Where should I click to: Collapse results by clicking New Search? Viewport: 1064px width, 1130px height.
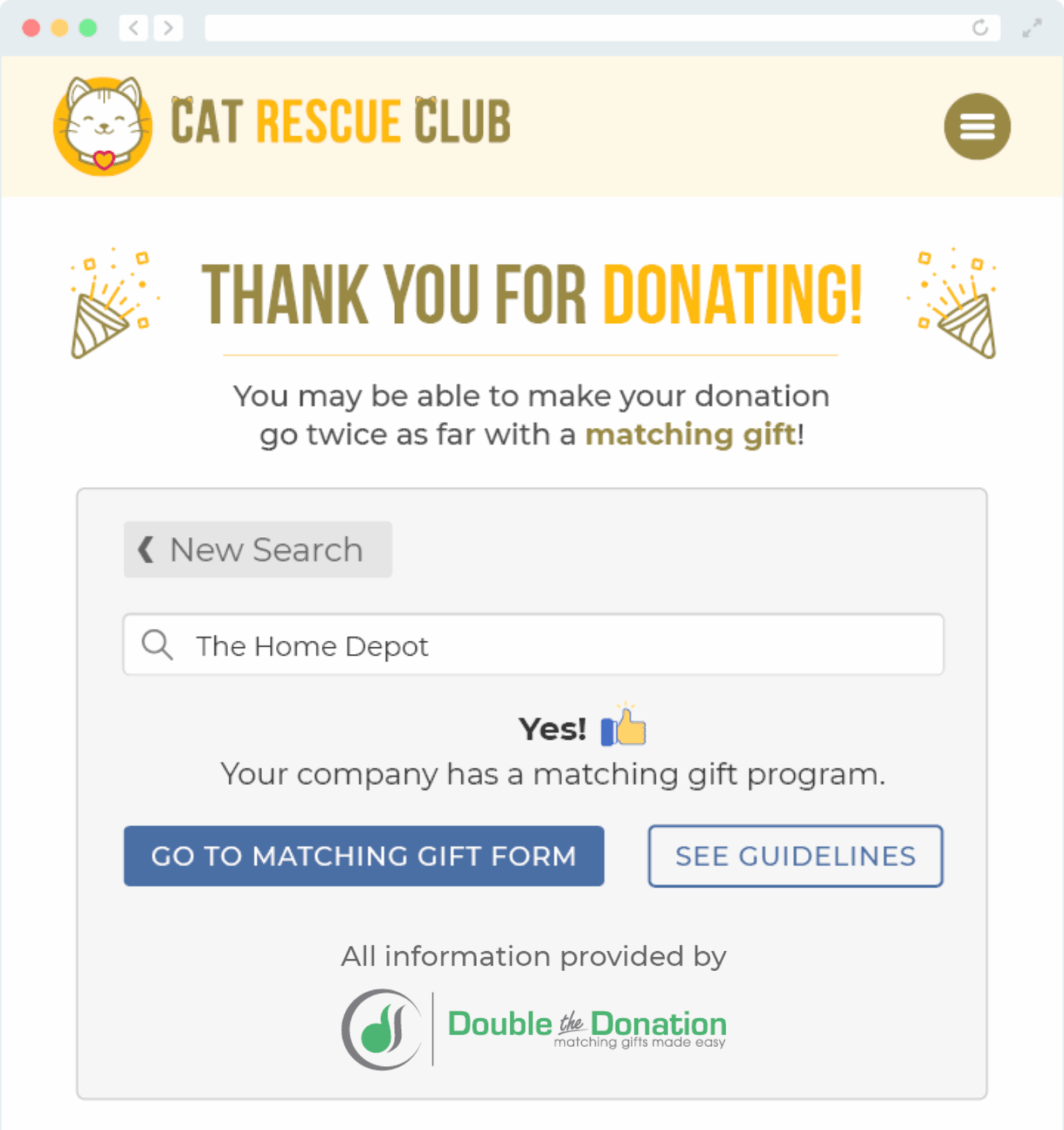click(258, 550)
